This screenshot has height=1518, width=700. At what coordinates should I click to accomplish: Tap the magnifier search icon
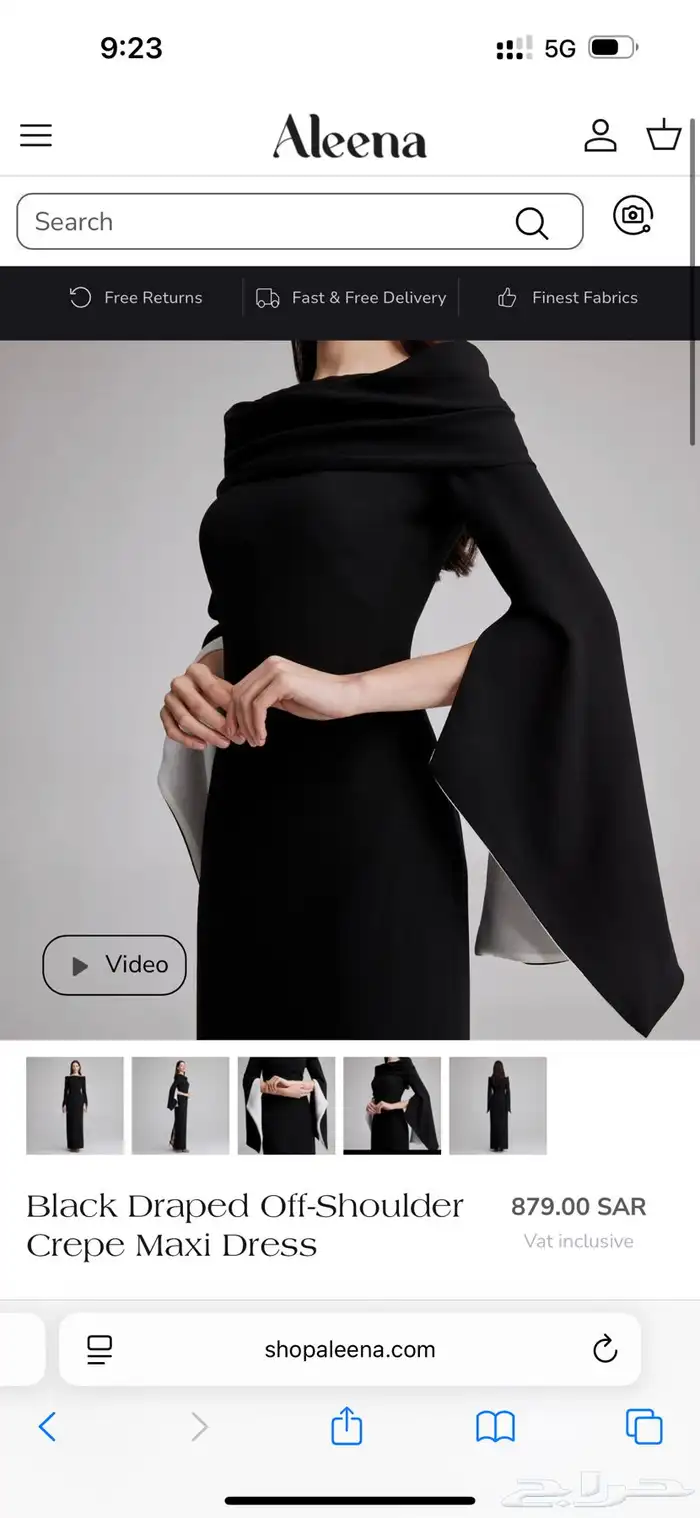point(531,222)
